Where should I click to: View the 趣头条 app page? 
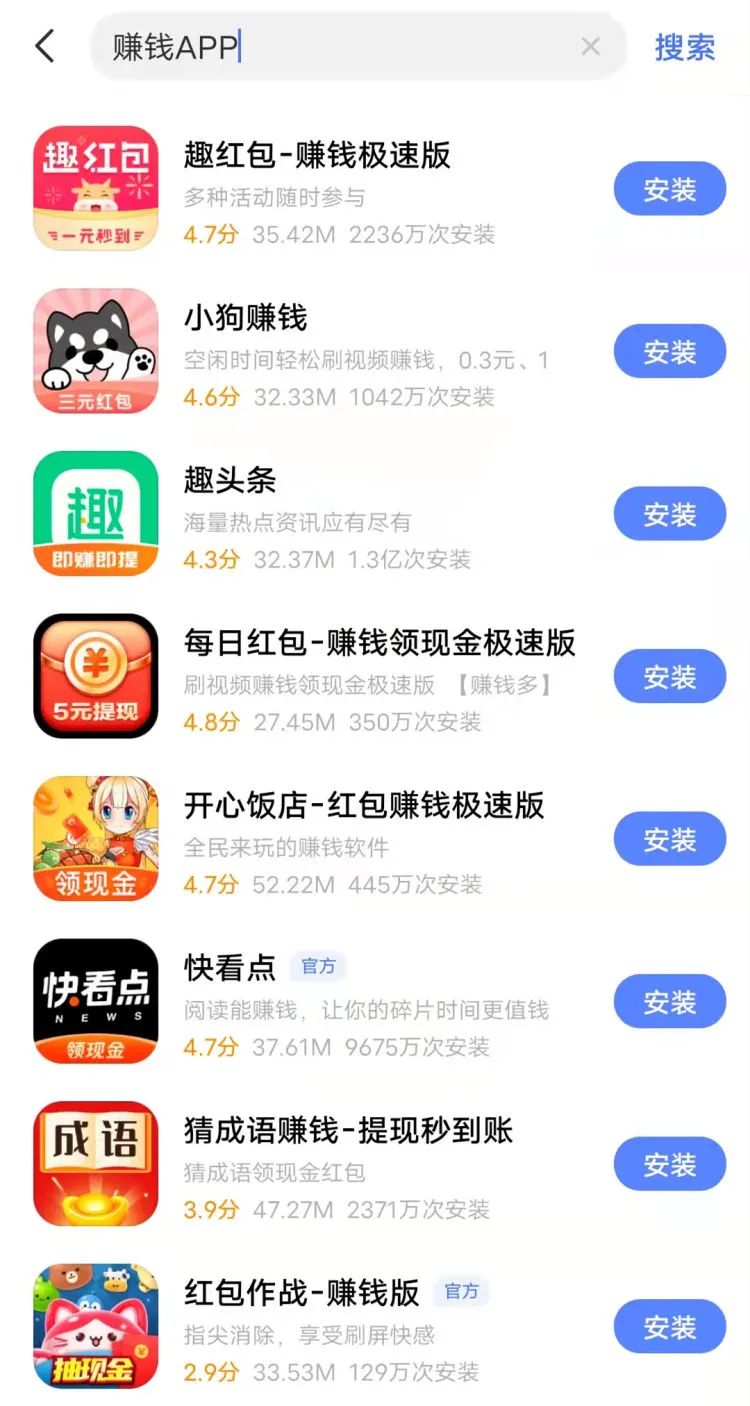pyautogui.click(x=230, y=481)
